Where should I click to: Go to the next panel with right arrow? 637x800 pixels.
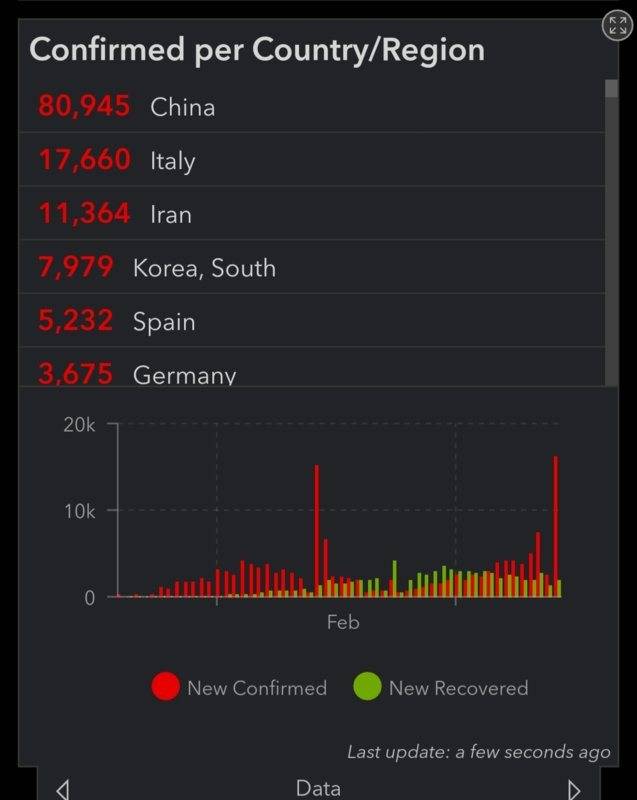click(x=574, y=789)
